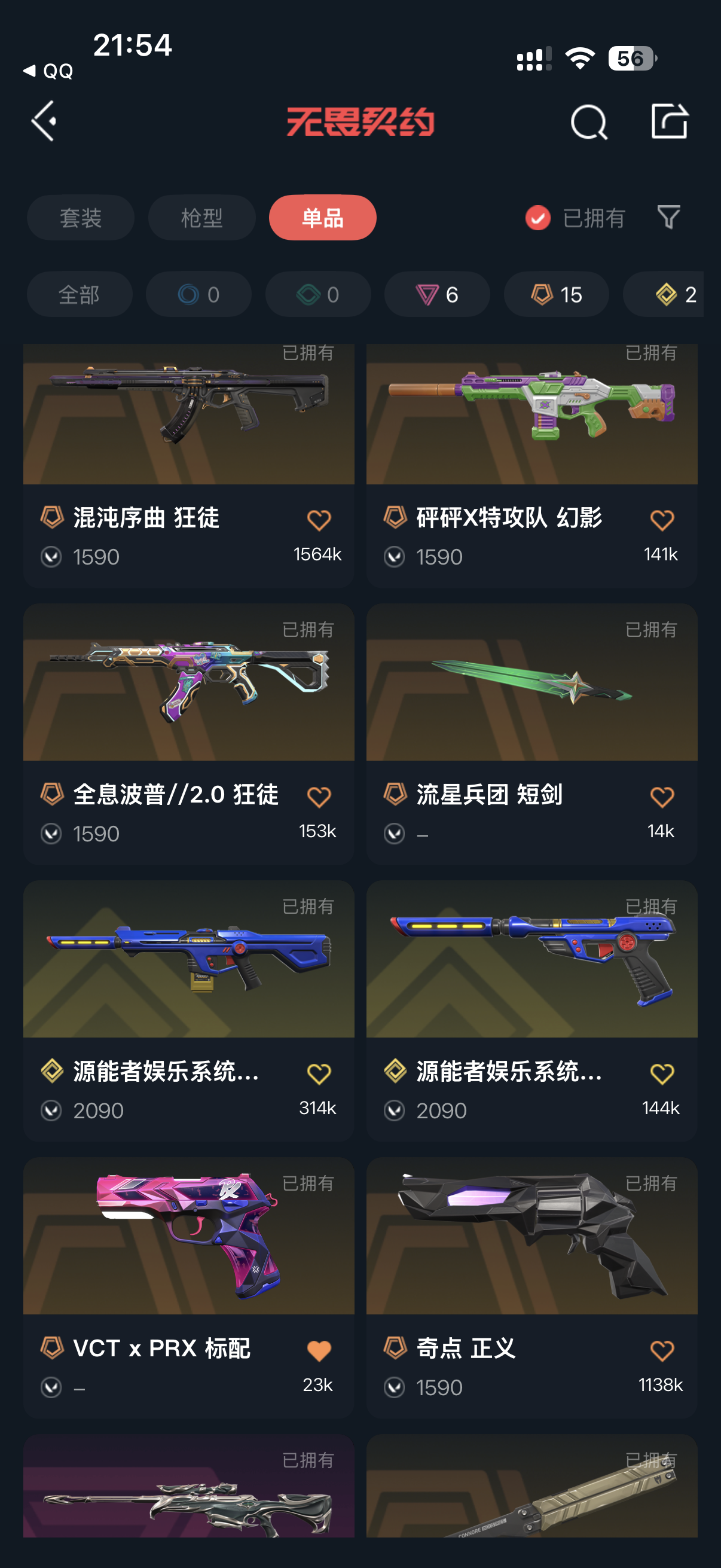The image size is (721, 1568).
Task: Unlike the VCT x PRX 标配 skin
Action: pos(319,1352)
